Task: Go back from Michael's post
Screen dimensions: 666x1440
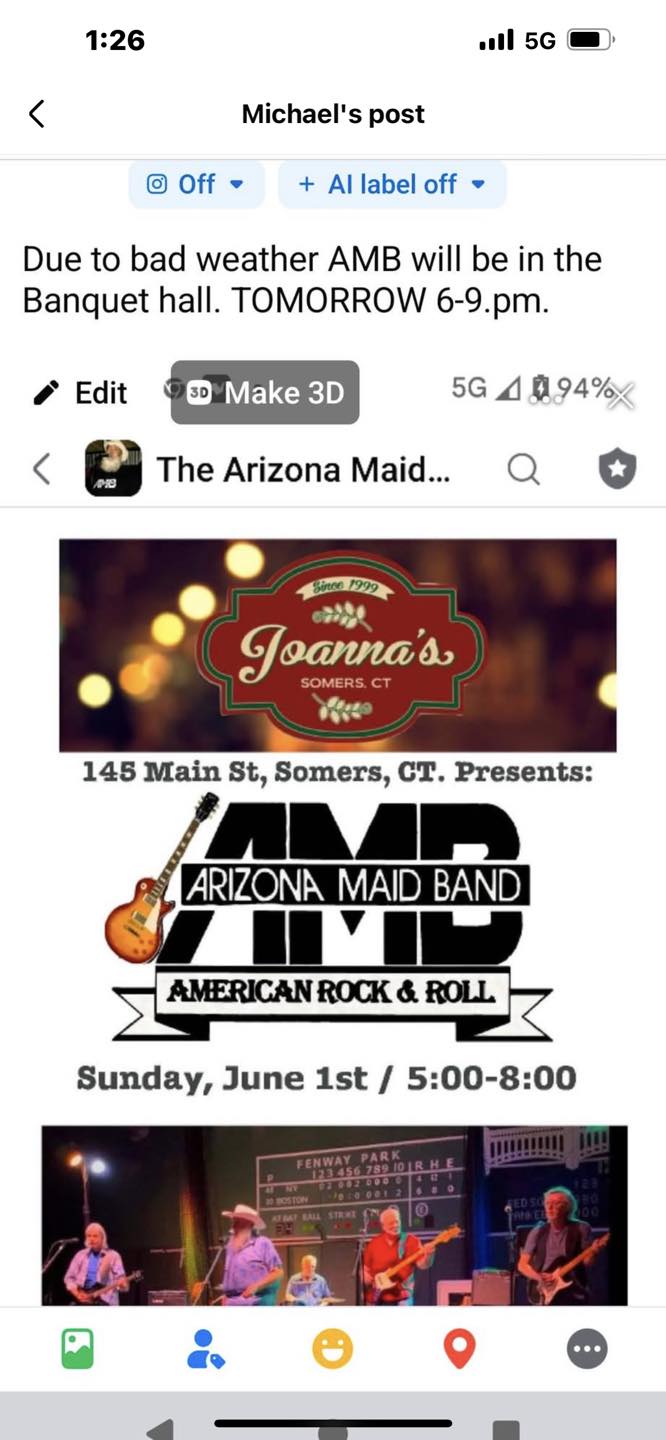Action: [37, 114]
